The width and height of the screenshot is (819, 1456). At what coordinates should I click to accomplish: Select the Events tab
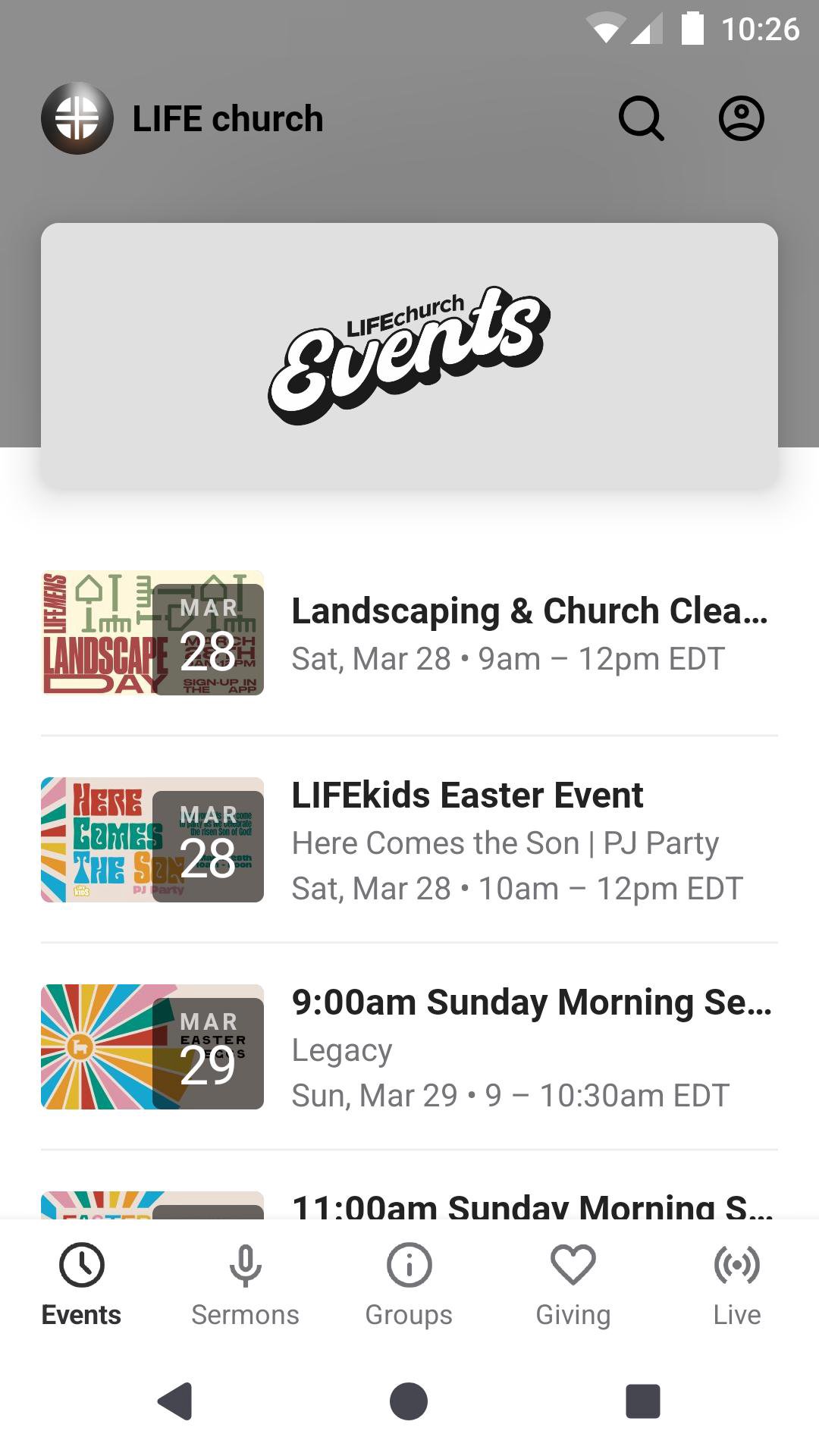(81, 1283)
